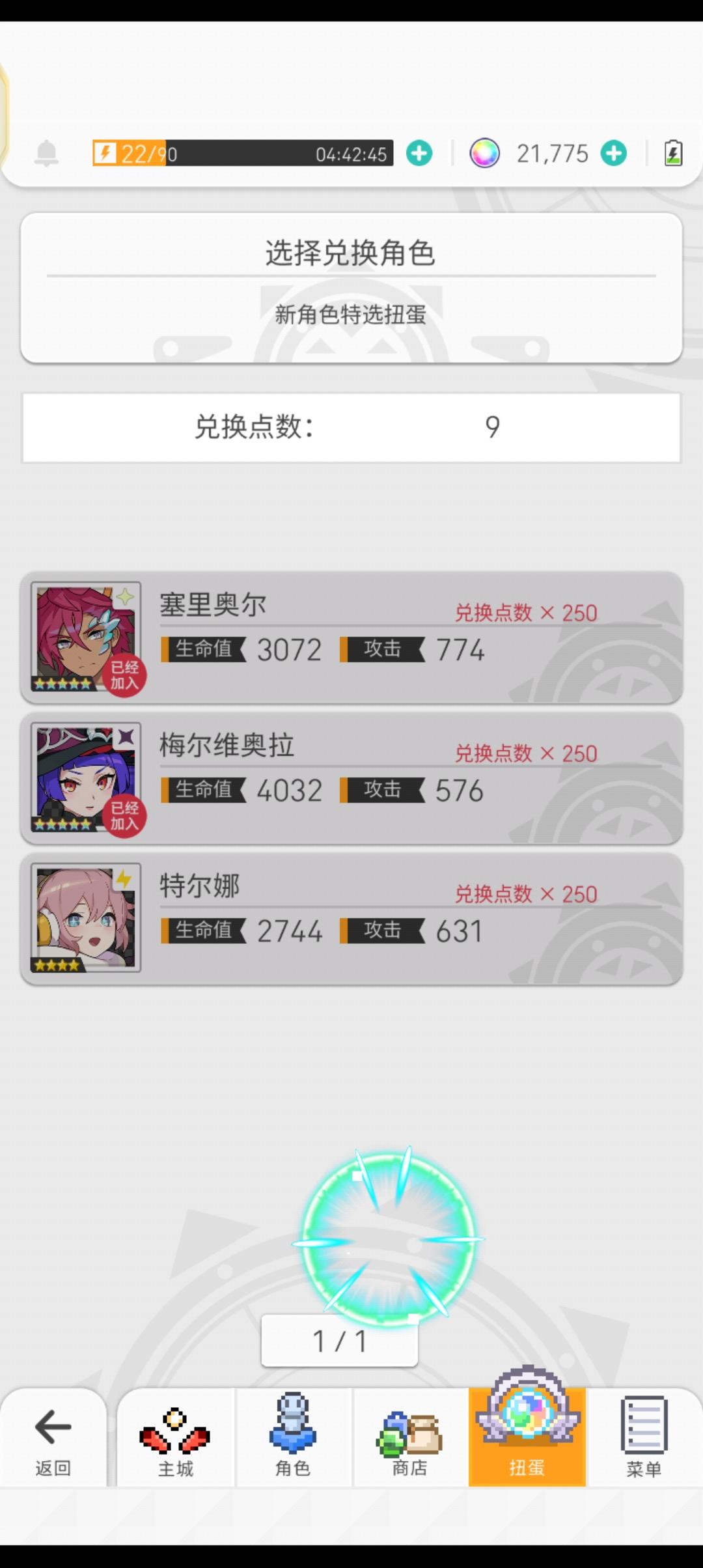Tap the rainbow gem currency icon

point(484,153)
